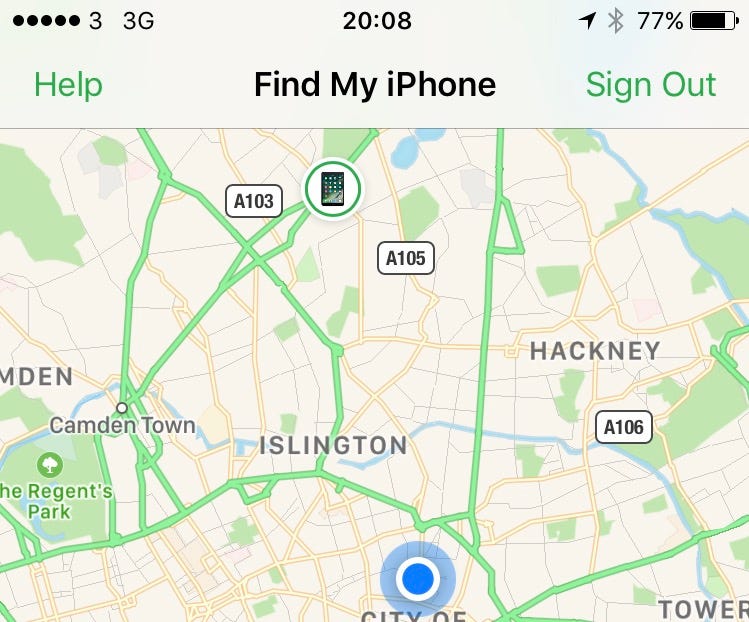This screenshot has height=622, width=749.
Task: Tap the blue current location dot
Action: click(x=417, y=578)
